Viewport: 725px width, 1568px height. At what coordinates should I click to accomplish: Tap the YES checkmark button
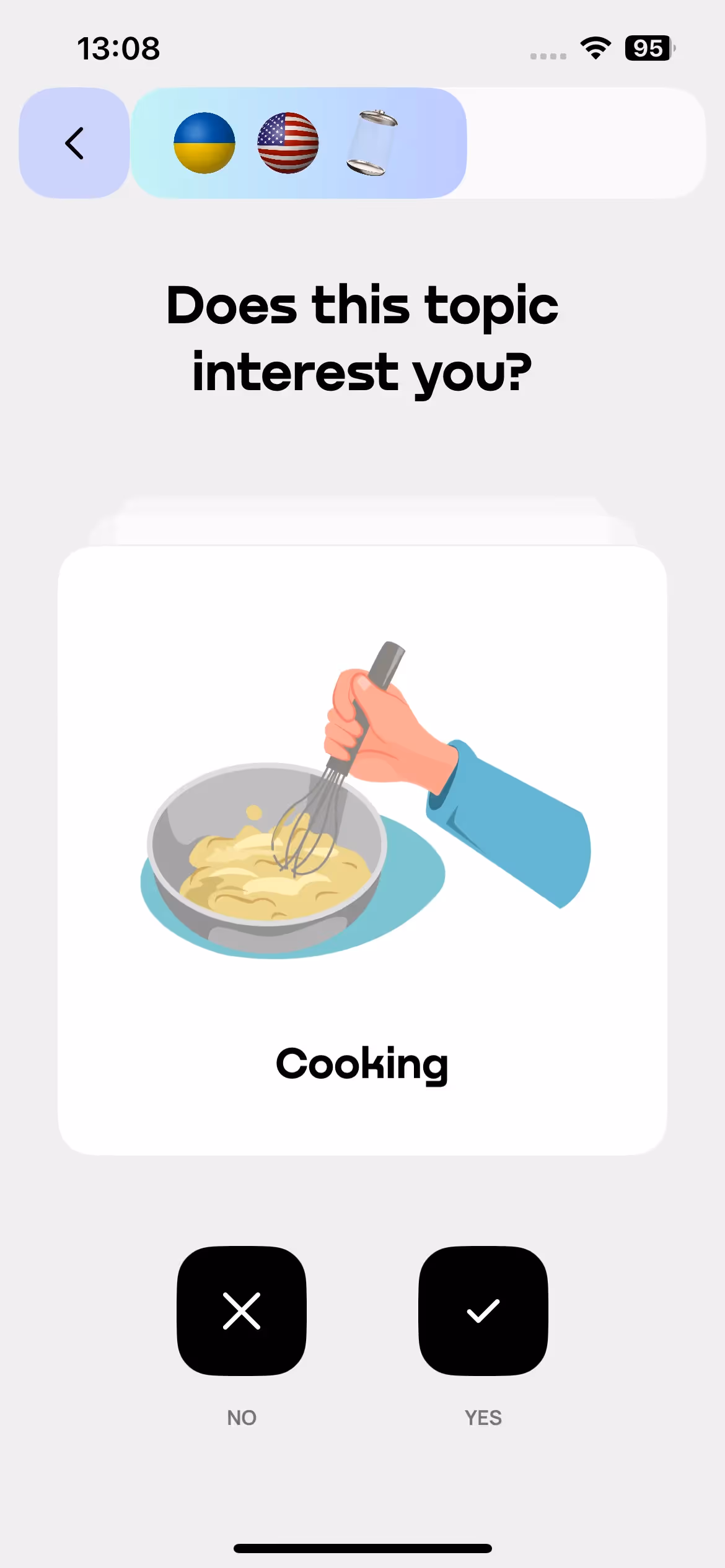pos(483,1310)
